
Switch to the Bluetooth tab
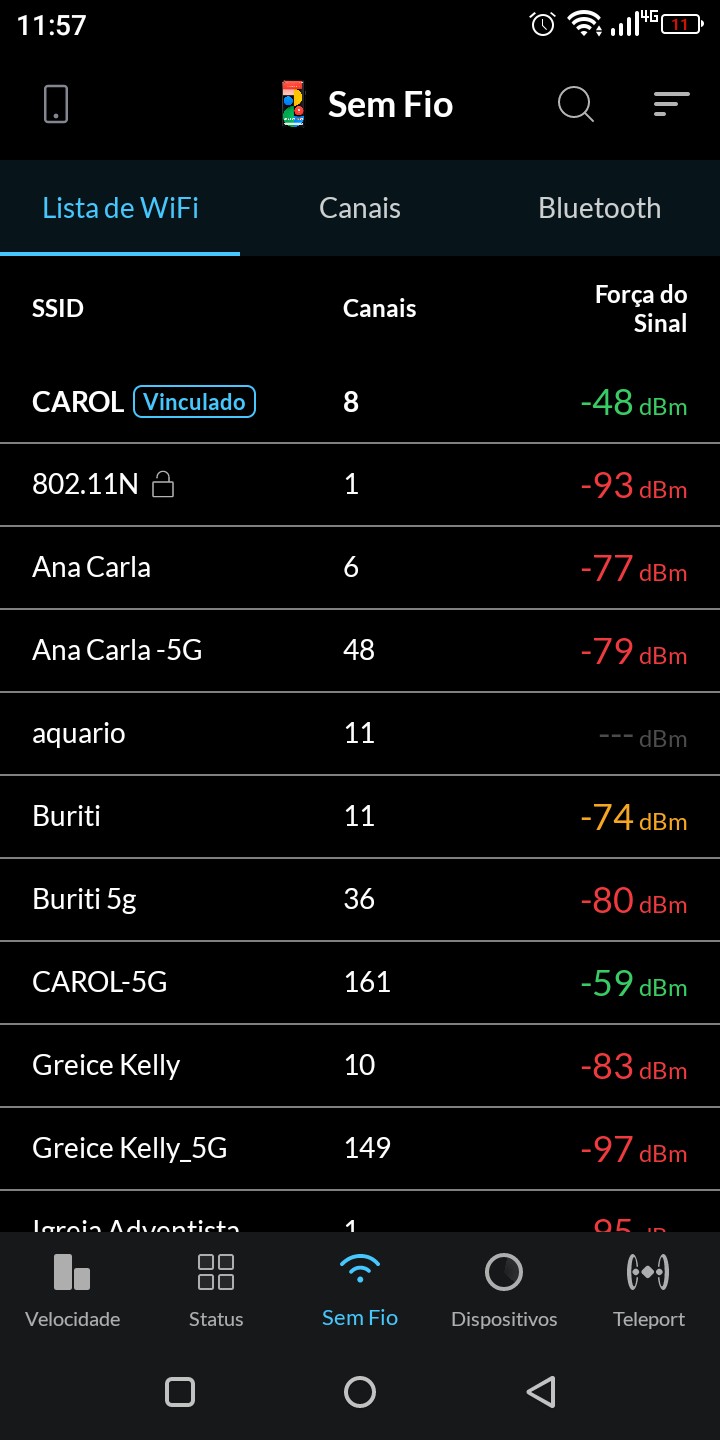tap(599, 208)
